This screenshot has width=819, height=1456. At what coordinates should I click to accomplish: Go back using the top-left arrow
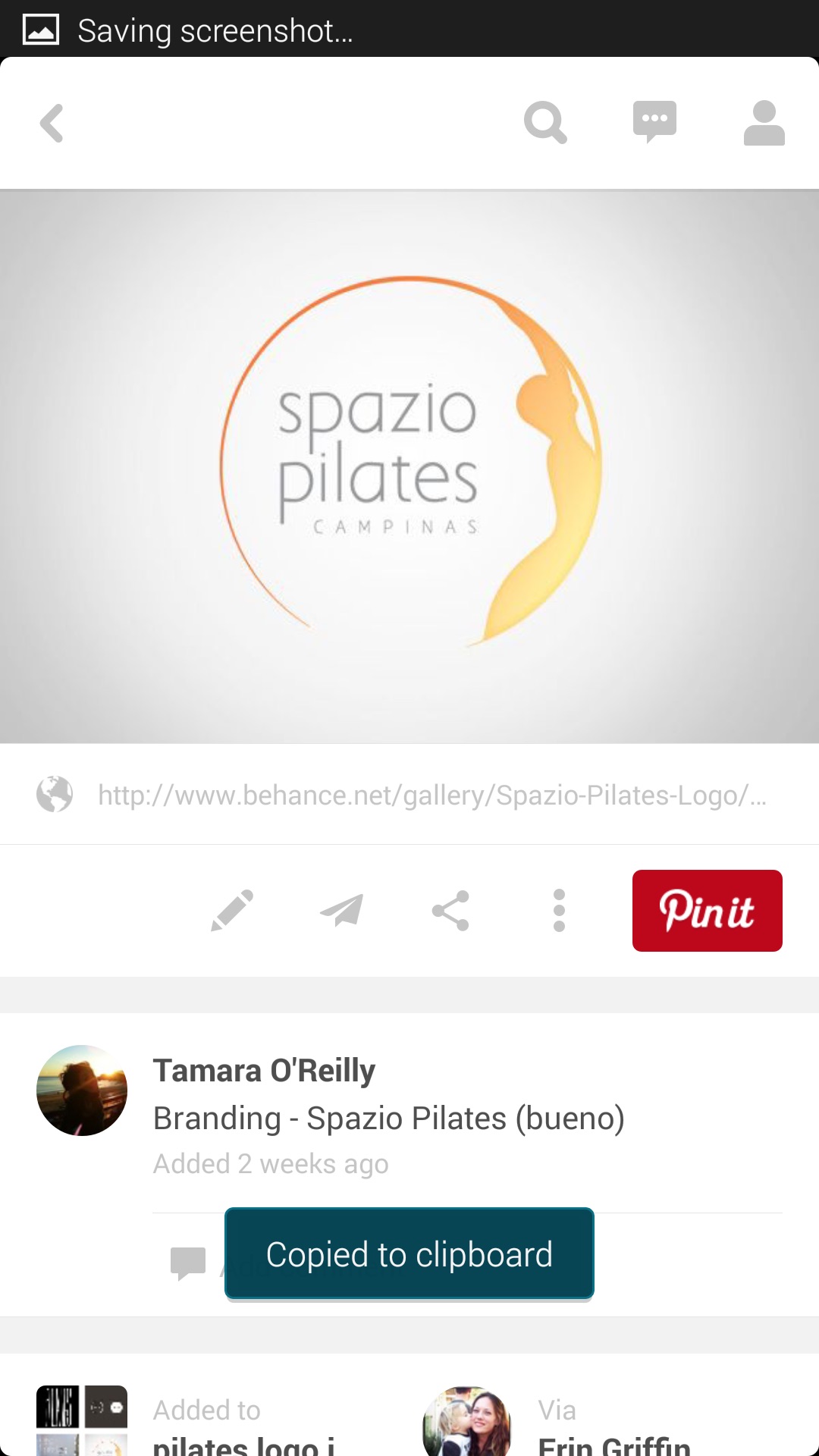[x=52, y=123]
